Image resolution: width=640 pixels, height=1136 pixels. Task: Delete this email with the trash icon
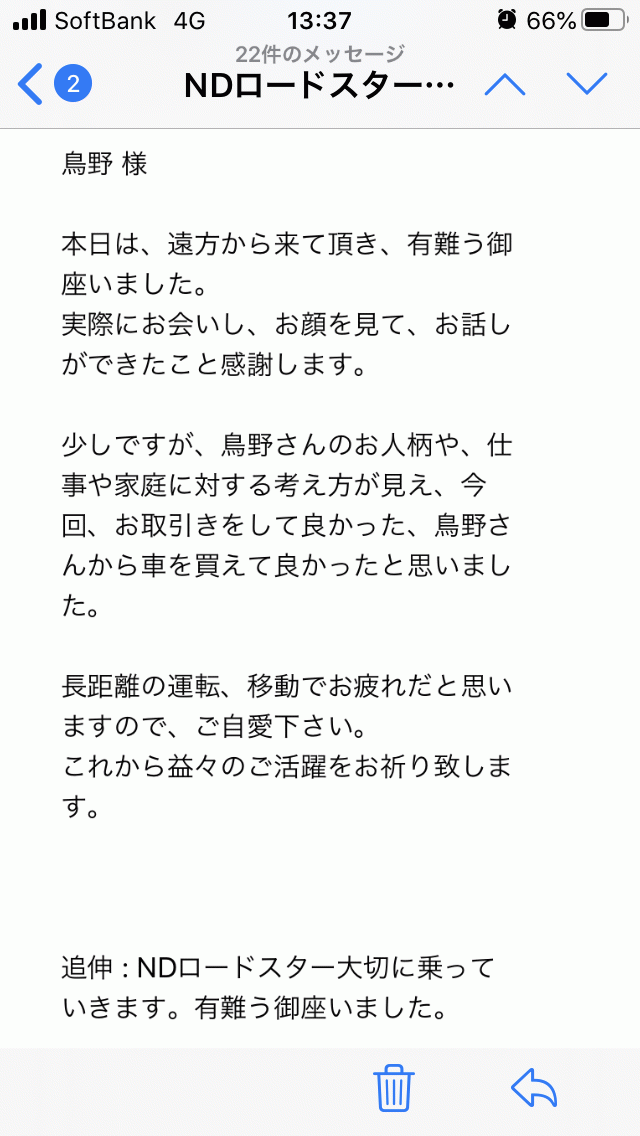(394, 1089)
